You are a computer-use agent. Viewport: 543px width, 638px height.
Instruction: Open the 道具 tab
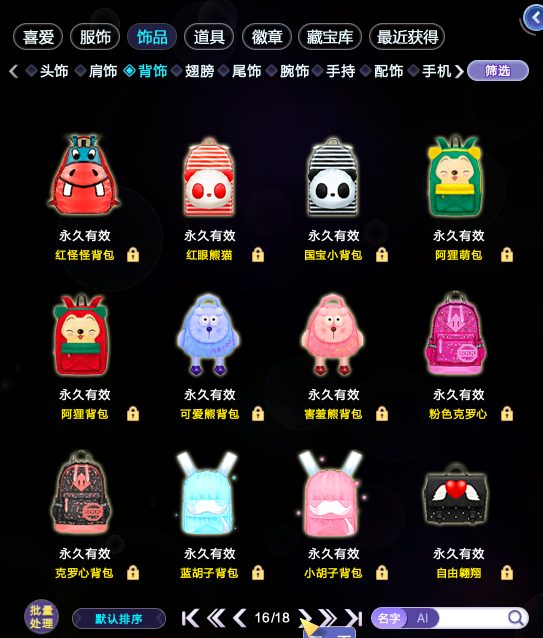(x=209, y=37)
